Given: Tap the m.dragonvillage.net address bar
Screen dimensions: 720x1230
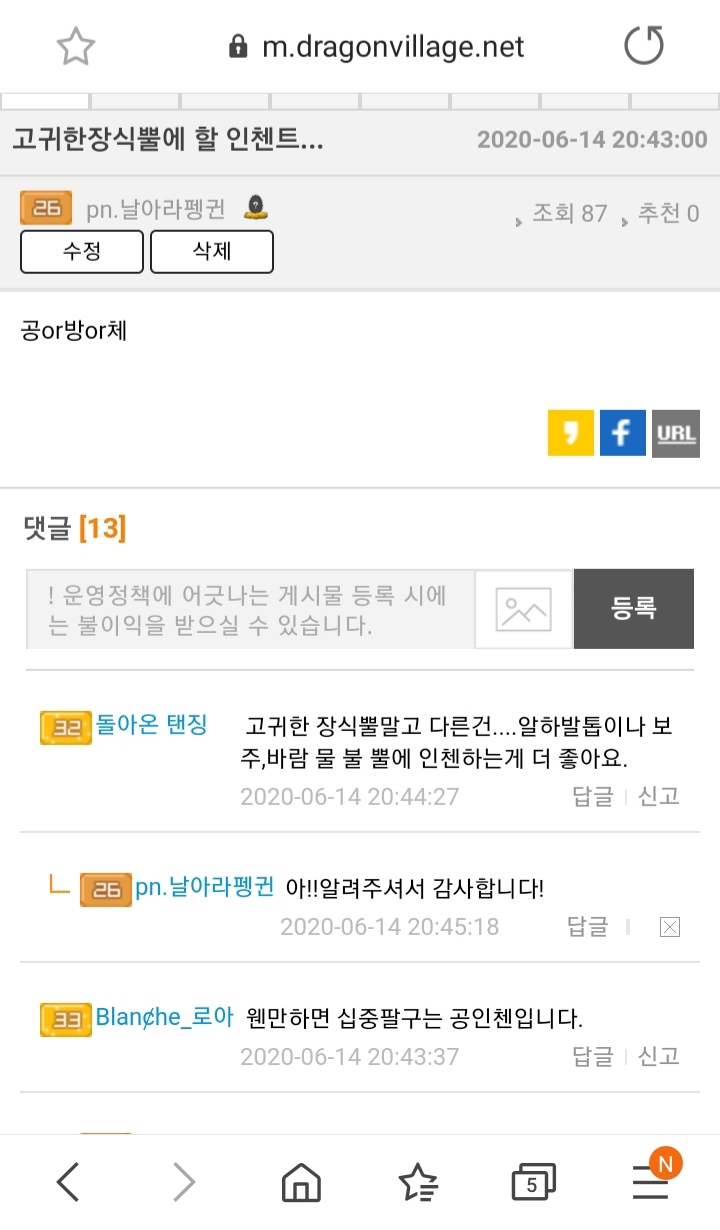Looking at the screenshot, I should pos(376,47).
